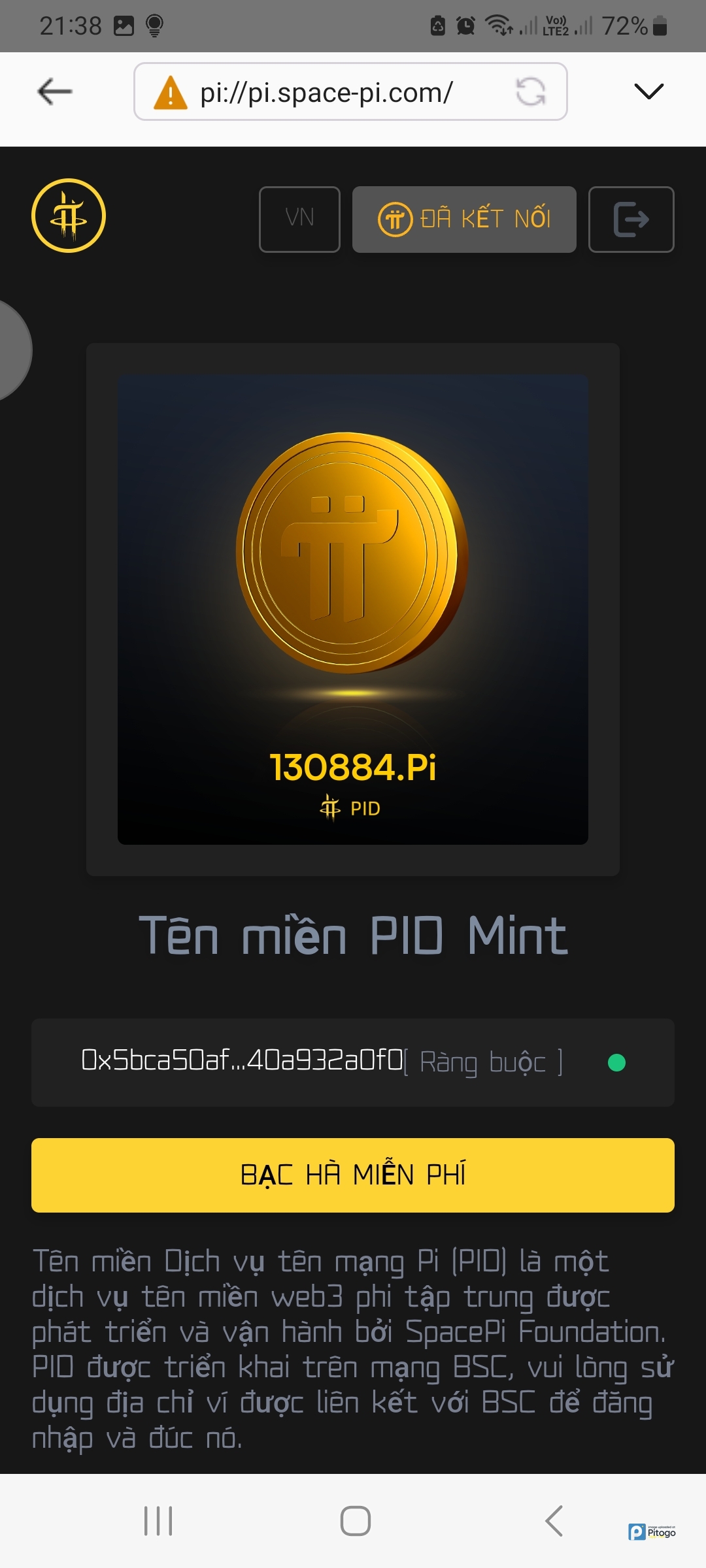
Task: Change language with the VN button
Action: pos(299,219)
